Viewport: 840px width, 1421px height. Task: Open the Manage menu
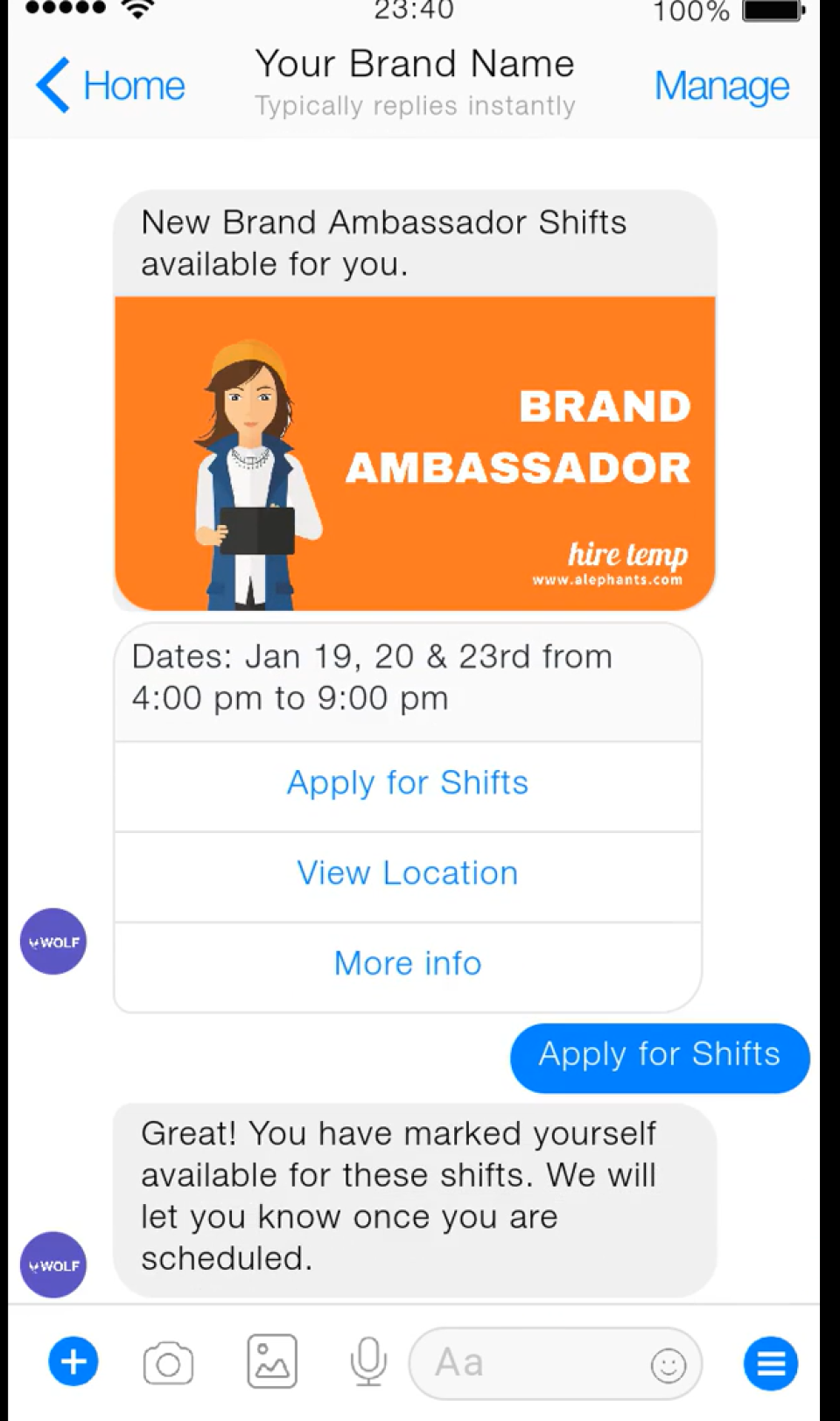click(721, 85)
